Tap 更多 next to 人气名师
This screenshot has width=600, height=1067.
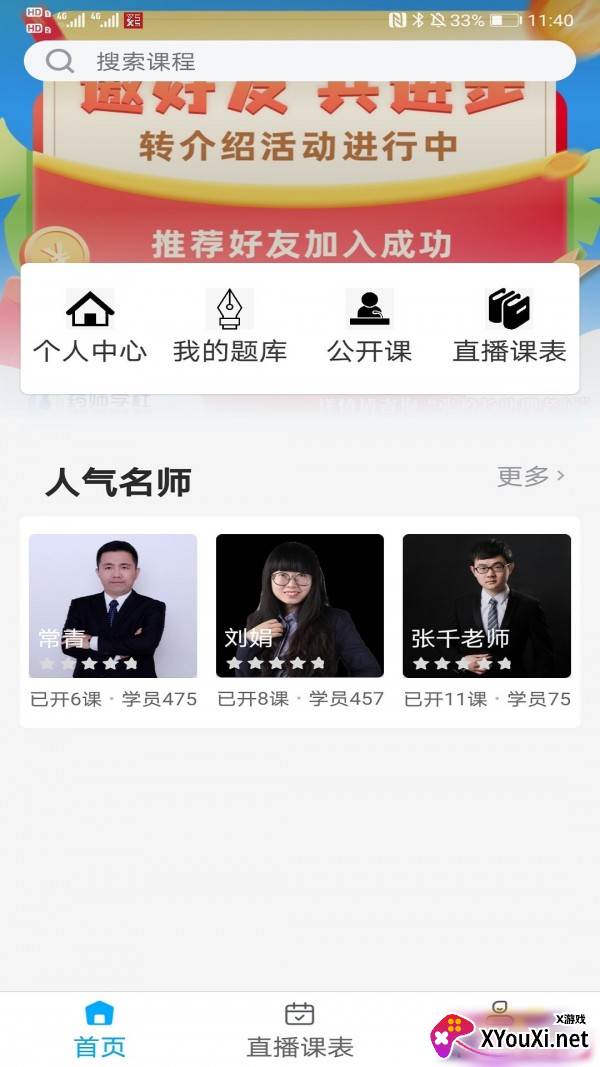tap(531, 476)
